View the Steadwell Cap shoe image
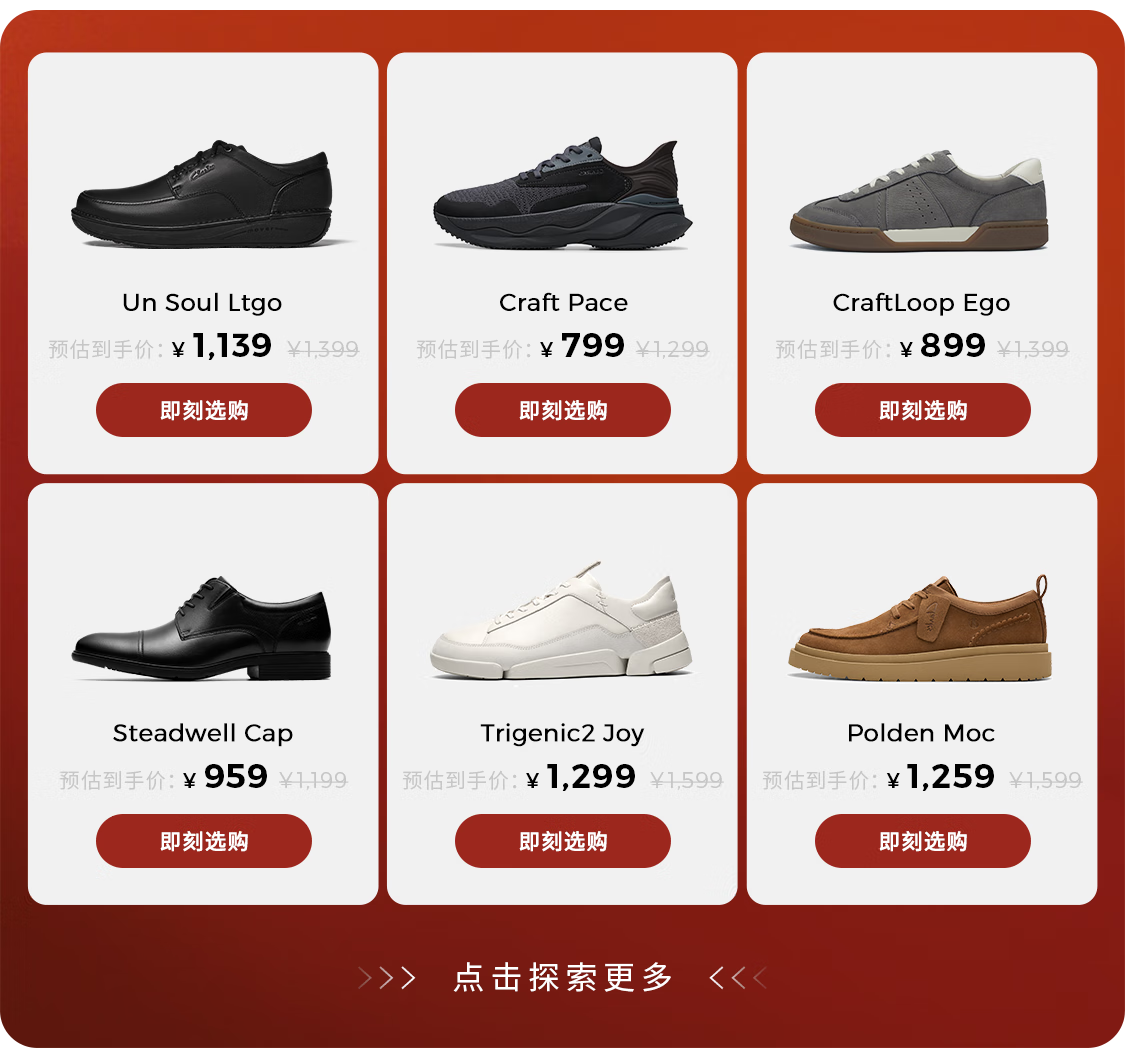Viewport: 1125px width, 1048px height. [x=202, y=628]
